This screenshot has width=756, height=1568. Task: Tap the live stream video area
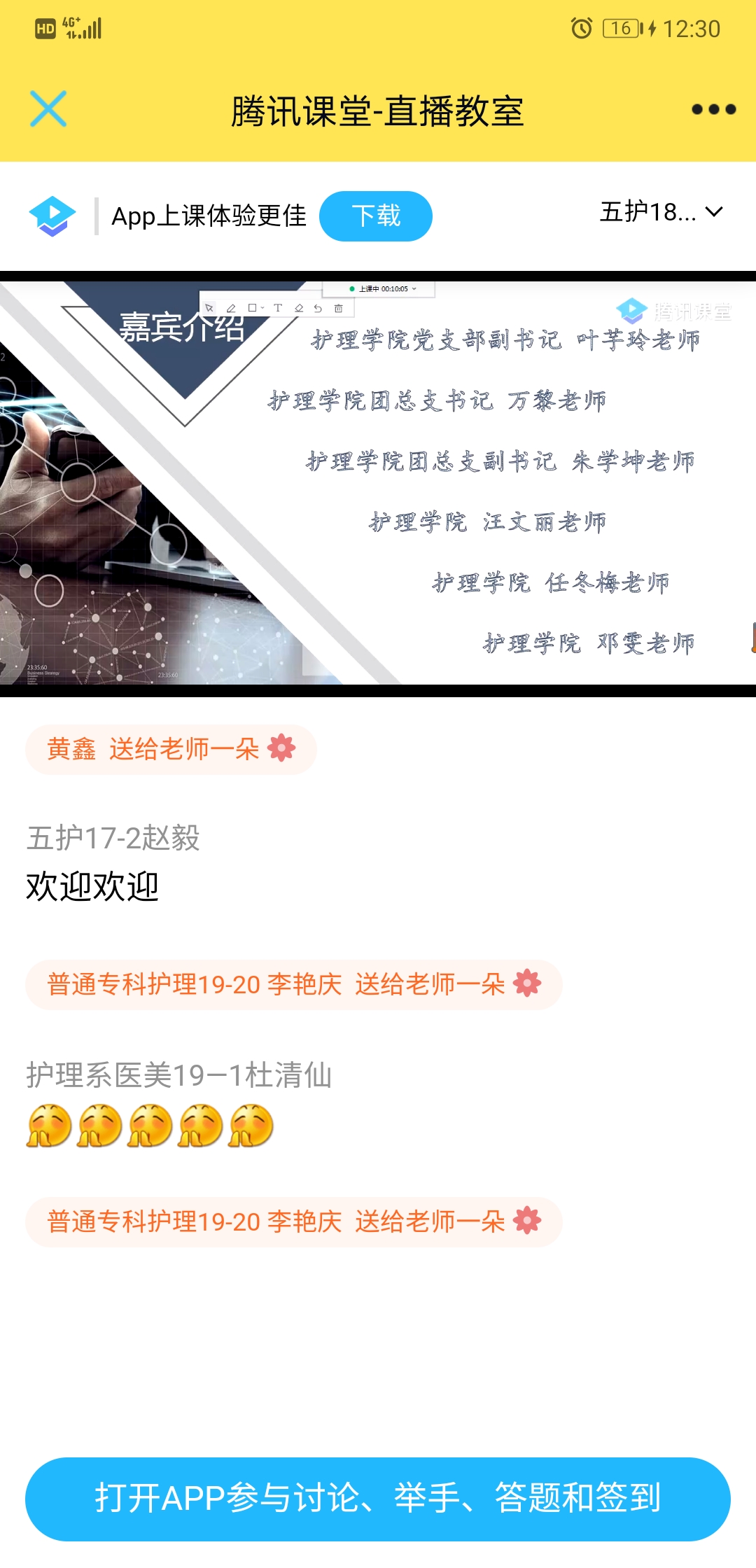tap(378, 483)
